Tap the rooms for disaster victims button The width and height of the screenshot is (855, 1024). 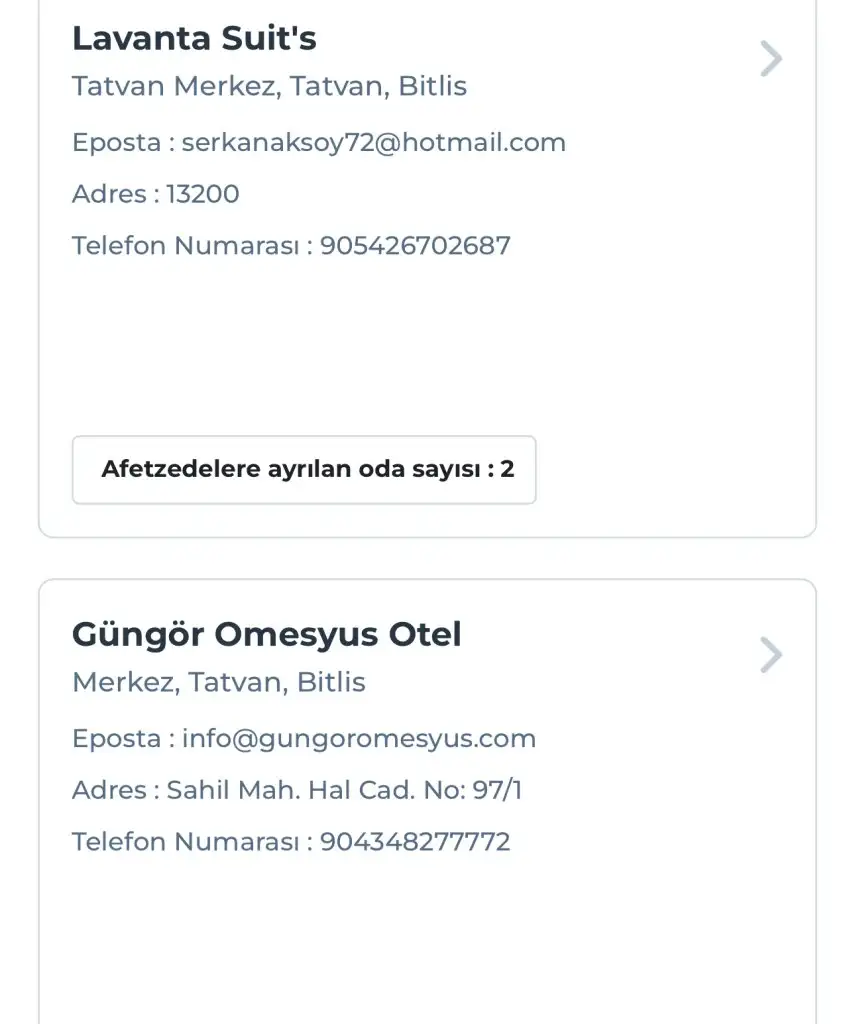coord(304,469)
